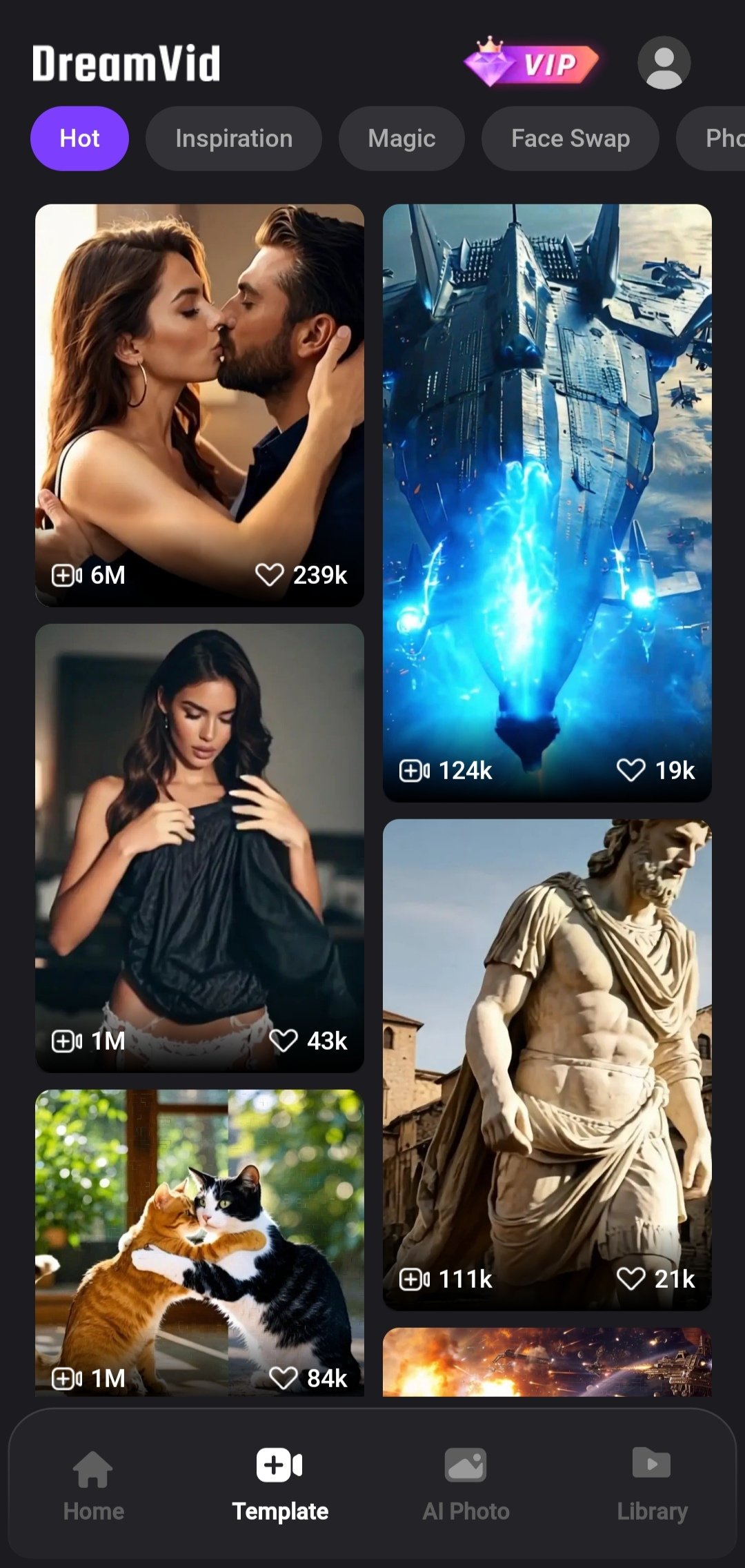The width and height of the screenshot is (745, 1568).
Task: Open the kissing couple template
Action: (x=199, y=386)
